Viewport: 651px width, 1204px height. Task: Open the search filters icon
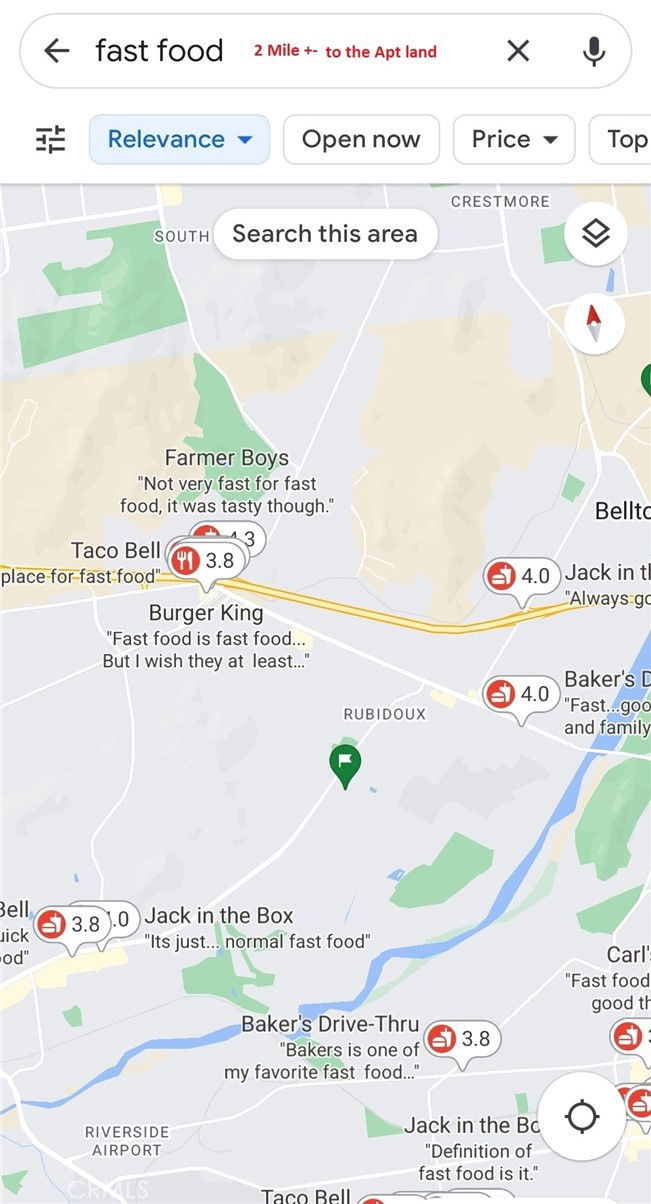click(x=50, y=139)
